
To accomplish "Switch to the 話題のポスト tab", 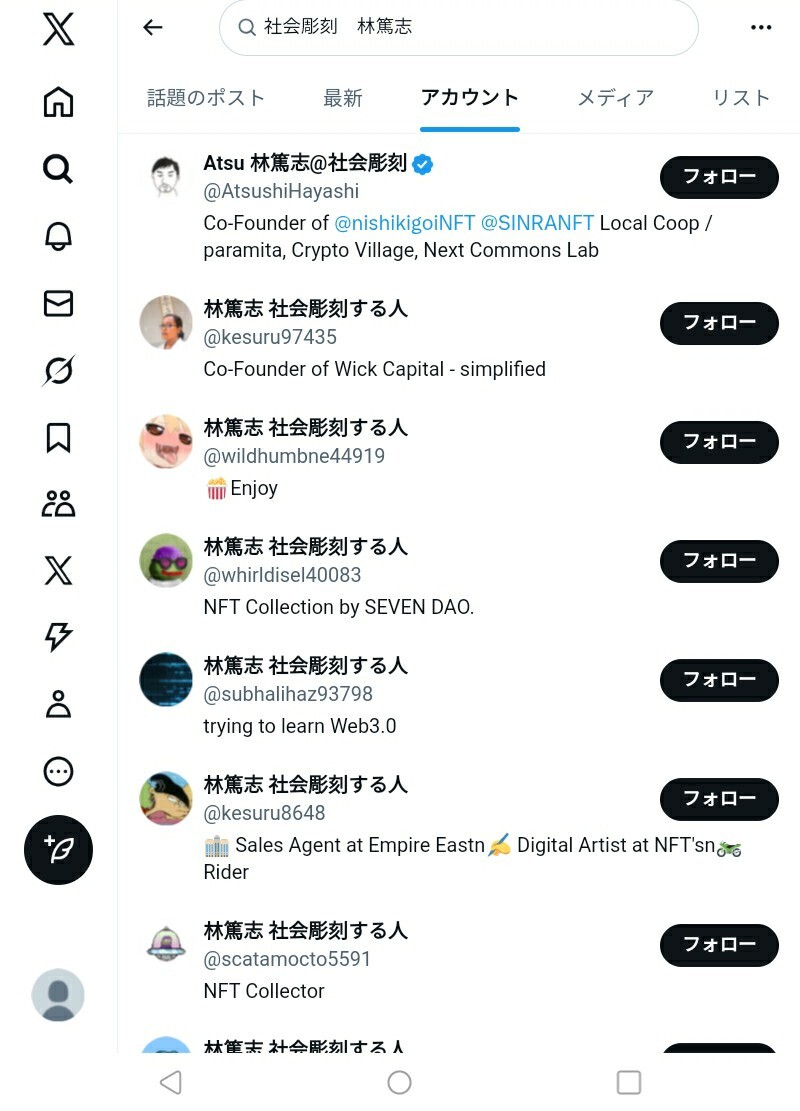I will [206, 98].
